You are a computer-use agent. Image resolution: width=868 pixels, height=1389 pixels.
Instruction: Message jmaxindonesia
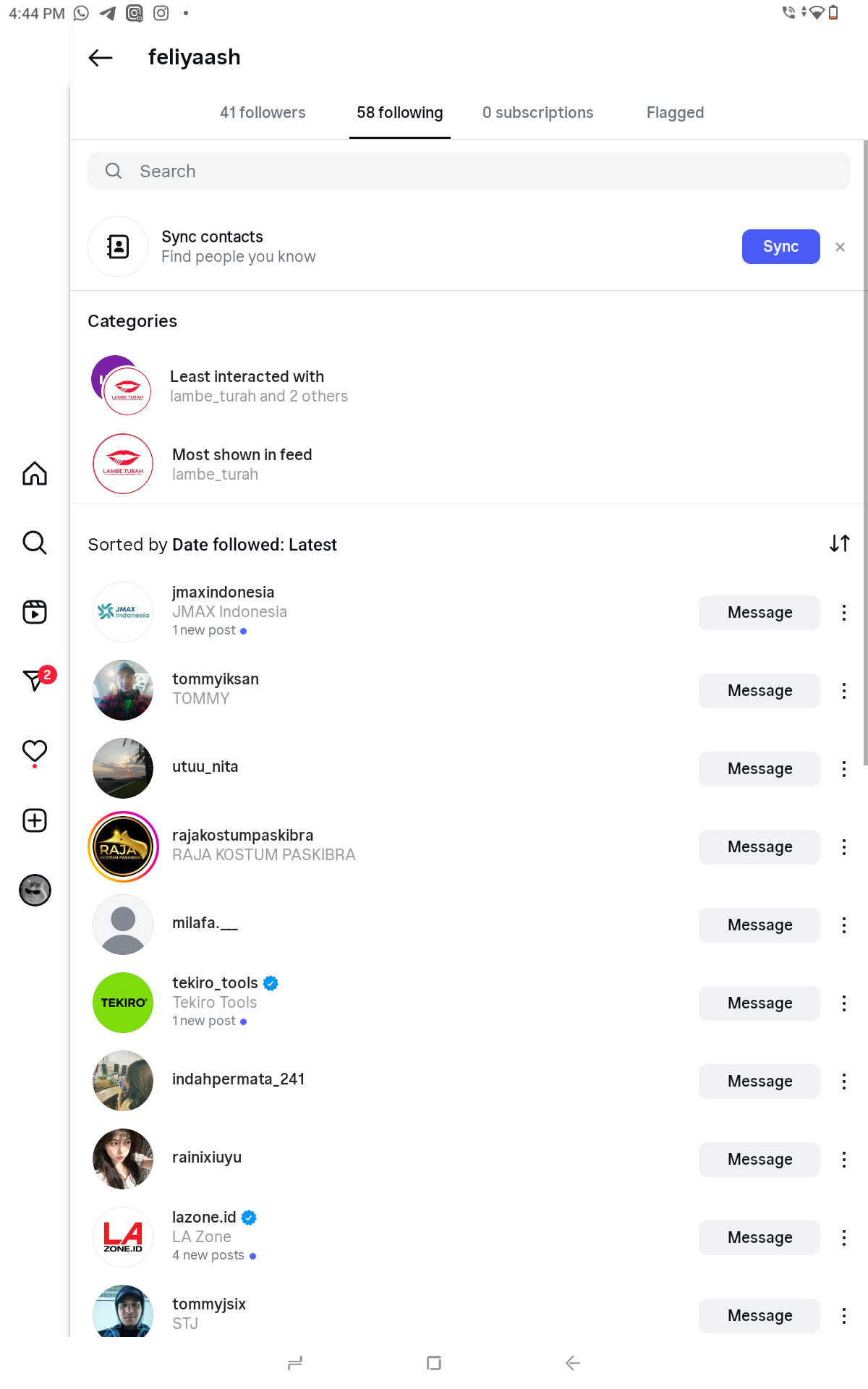[x=759, y=613]
